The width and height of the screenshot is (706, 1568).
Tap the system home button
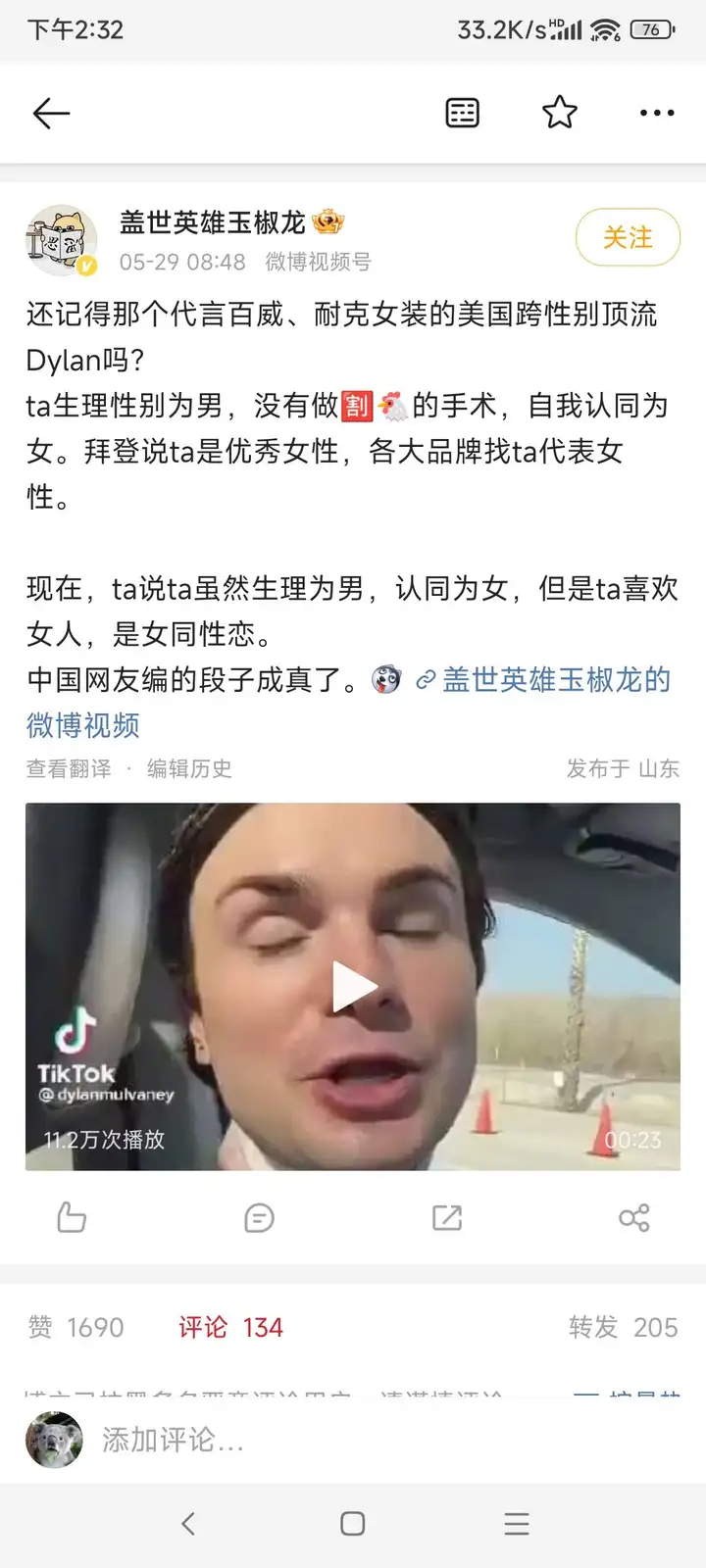coord(353,1523)
